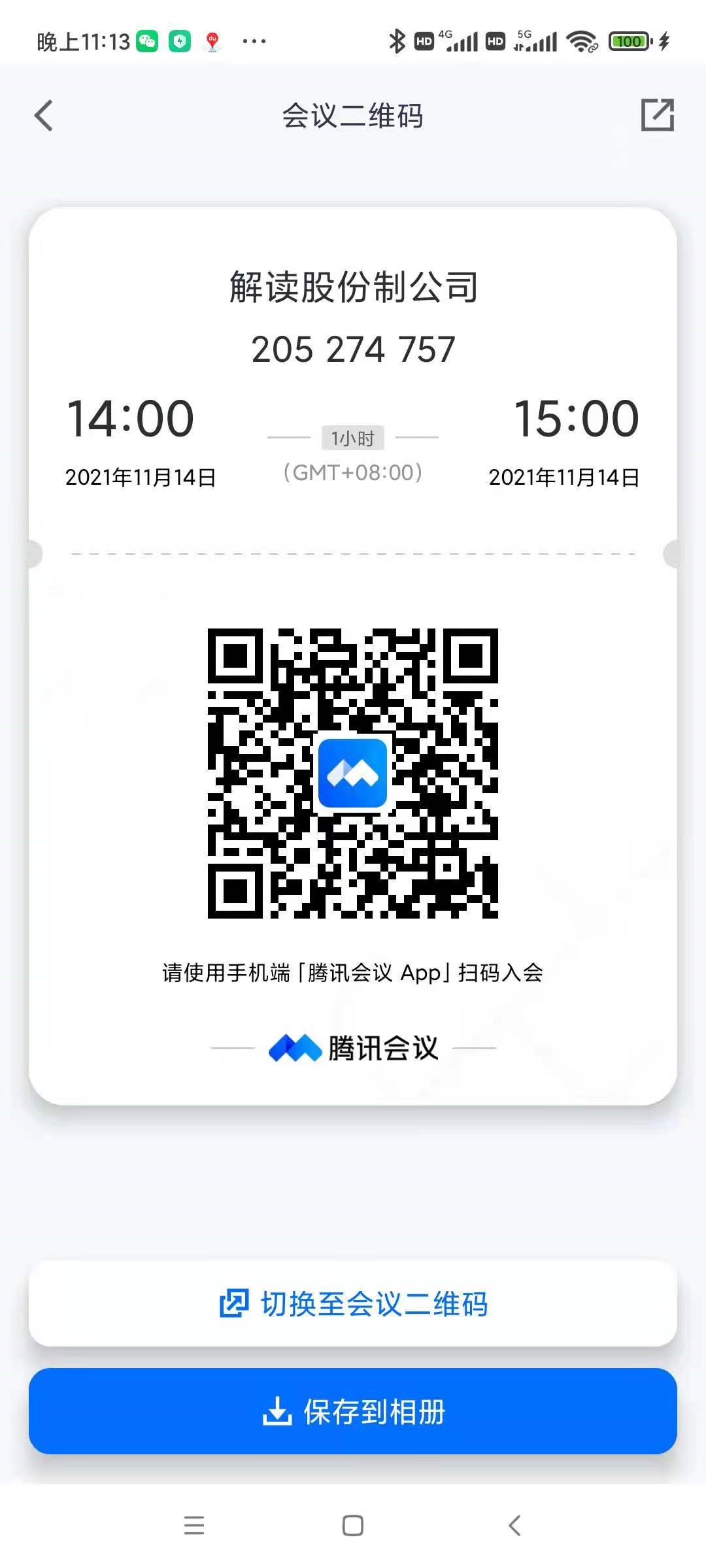This screenshot has height=1568, width=706.
Task: Open the system recent apps menu
Action: tap(194, 1526)
